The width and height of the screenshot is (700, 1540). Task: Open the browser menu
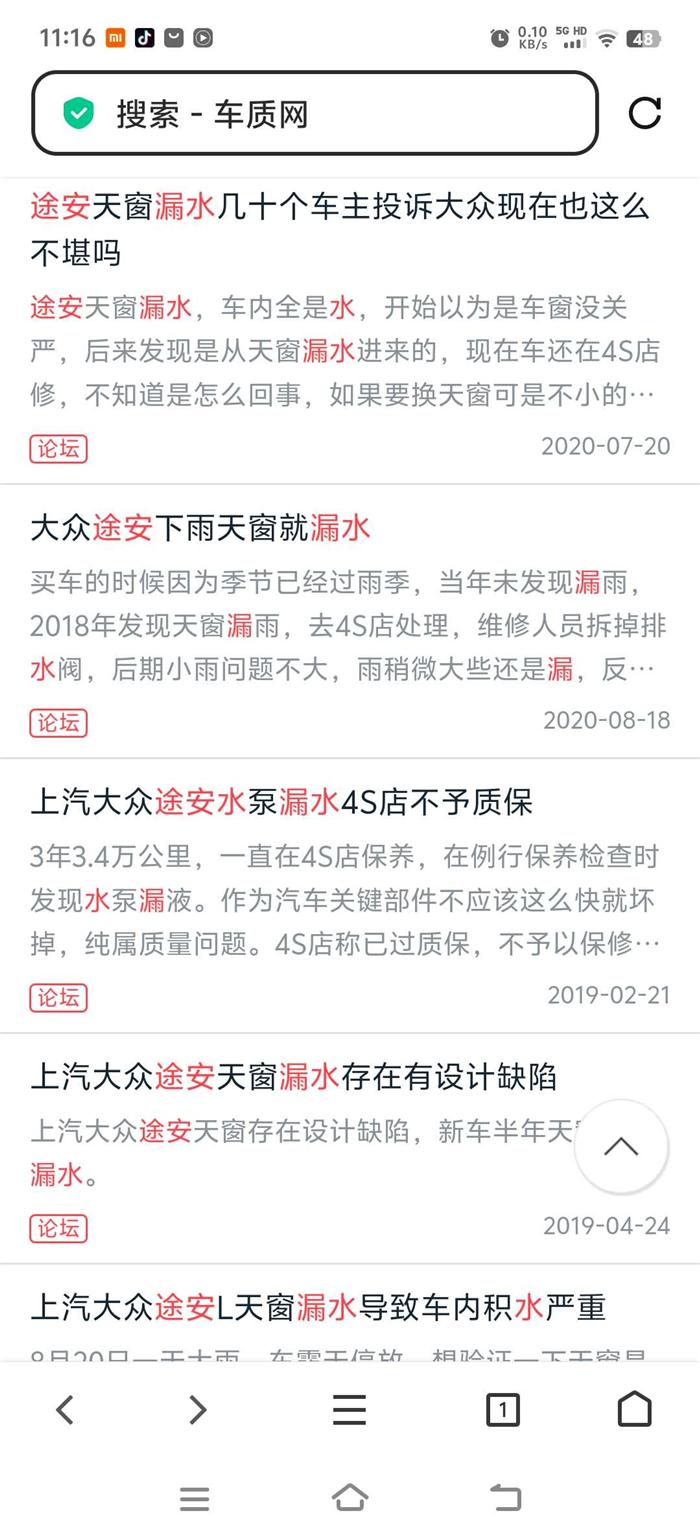click(349, 1410)
